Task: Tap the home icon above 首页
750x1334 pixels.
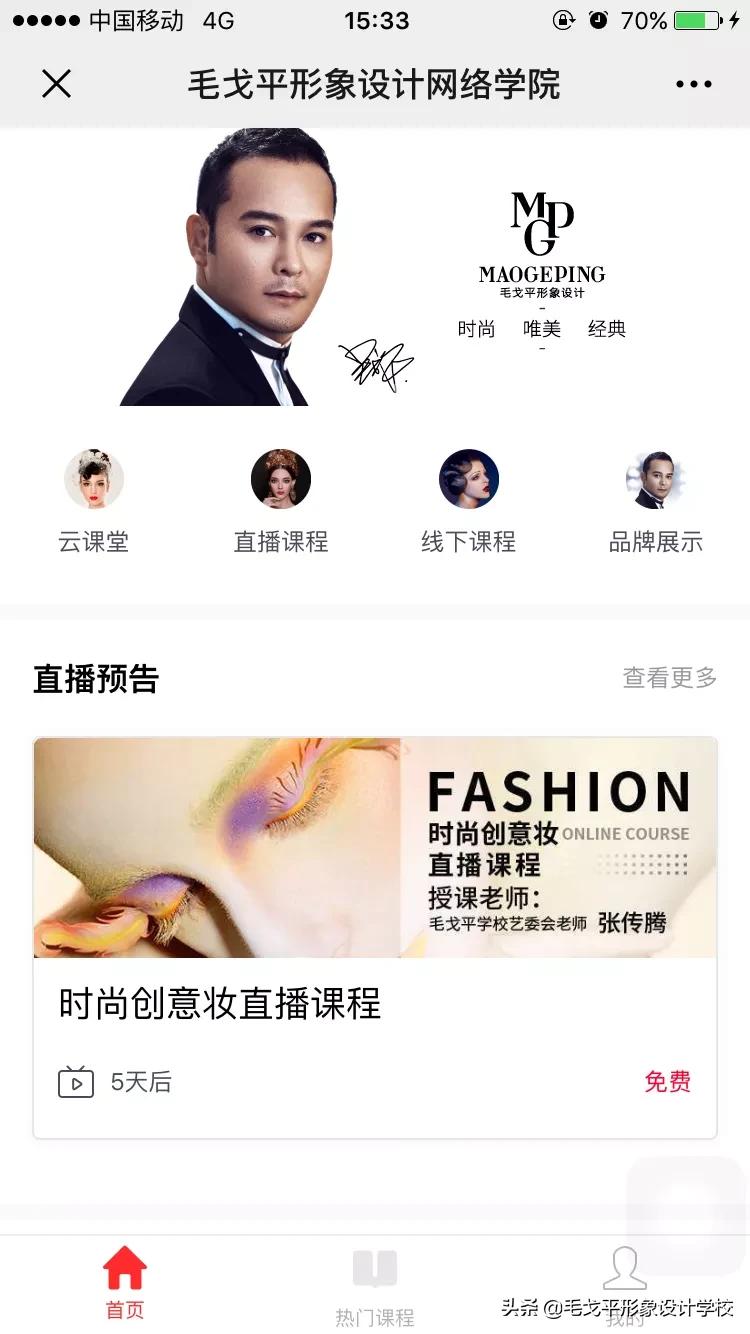Action: [123, 1266]
